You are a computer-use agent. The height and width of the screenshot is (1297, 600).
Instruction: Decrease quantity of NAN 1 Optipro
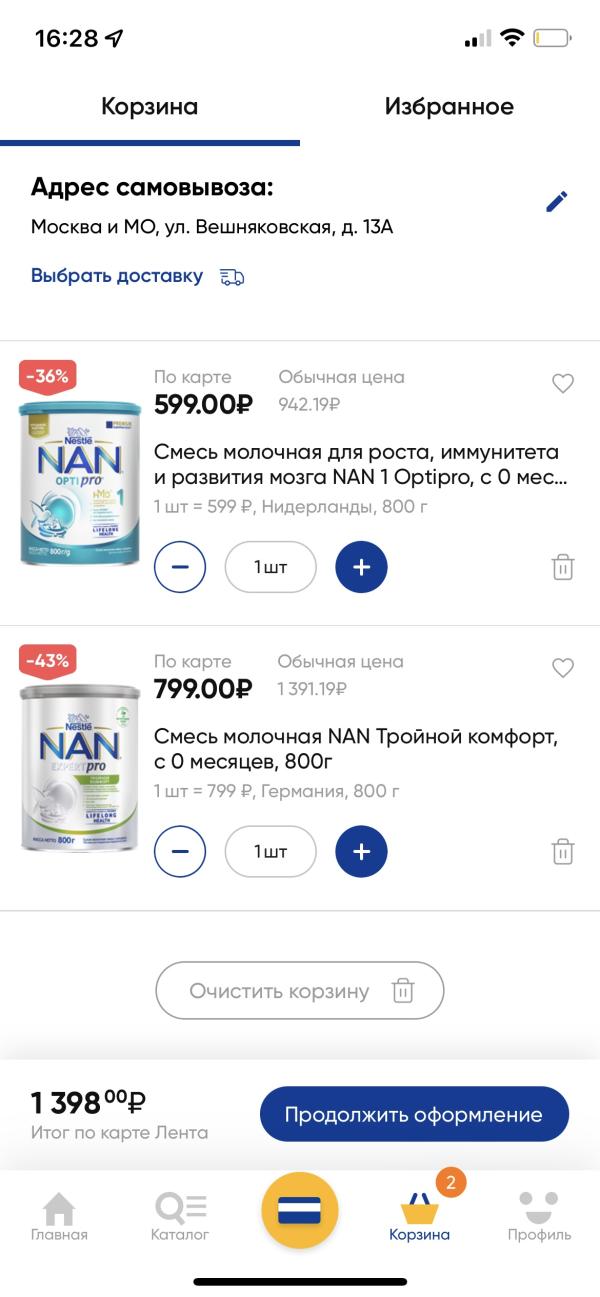click(180, 568)
